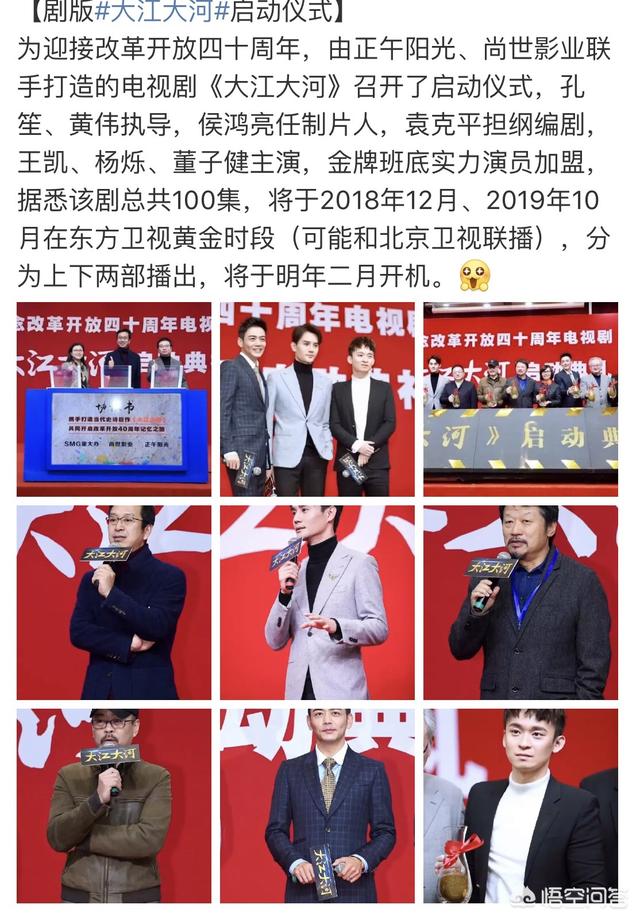Enlarge the photo of the man in the plaid suit
640x920 pixels.
(x=317, y=806)
